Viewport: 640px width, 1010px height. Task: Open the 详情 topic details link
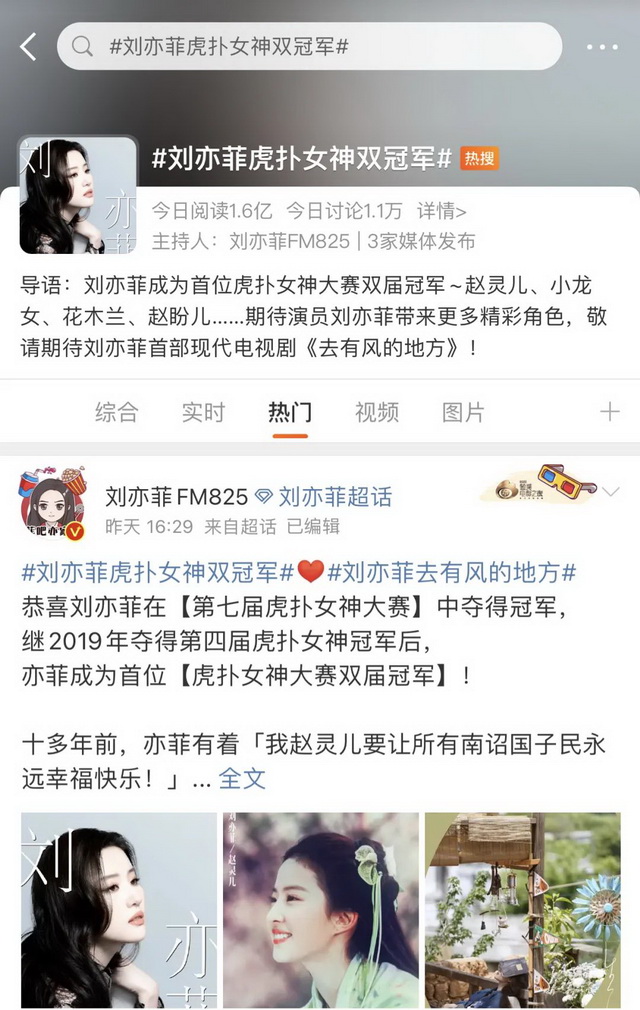point(441,211)
